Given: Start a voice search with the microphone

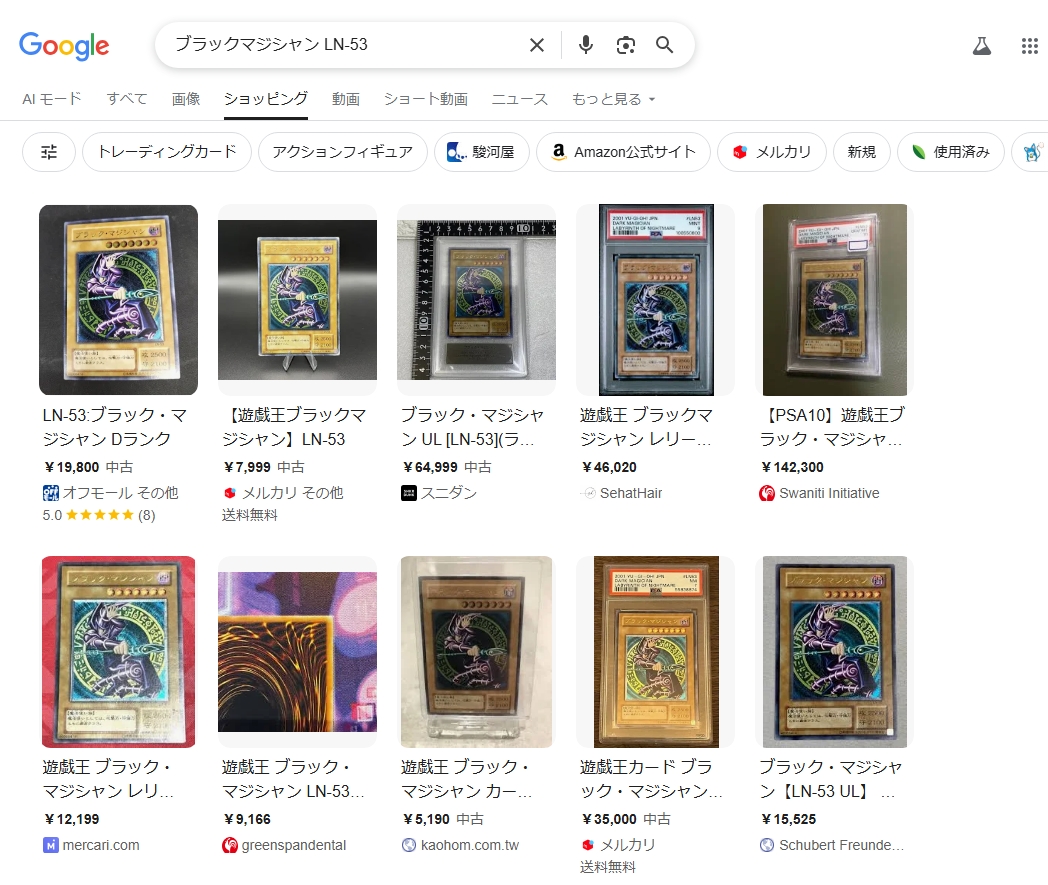Looking at the screenshot, I should click(x=586, y=45).
